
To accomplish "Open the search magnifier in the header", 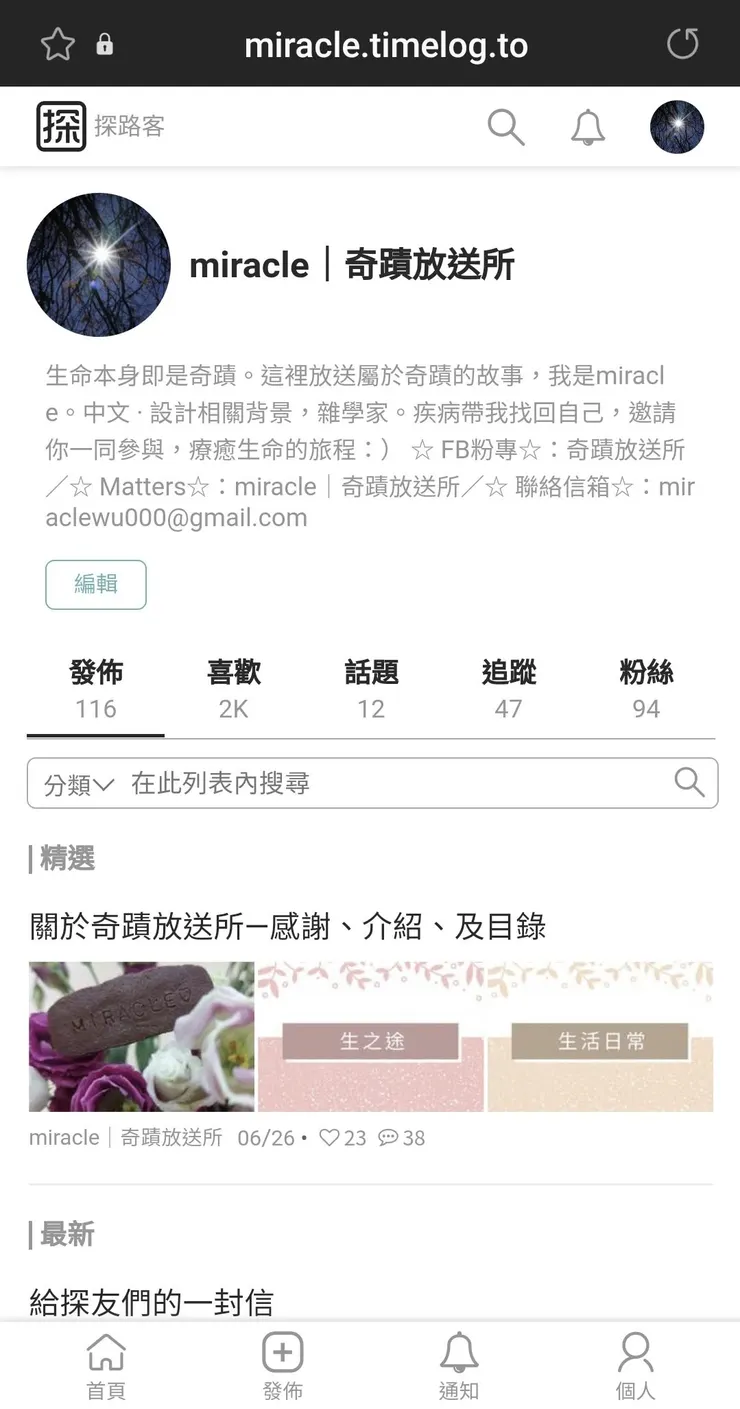I will tap(506, 127).
